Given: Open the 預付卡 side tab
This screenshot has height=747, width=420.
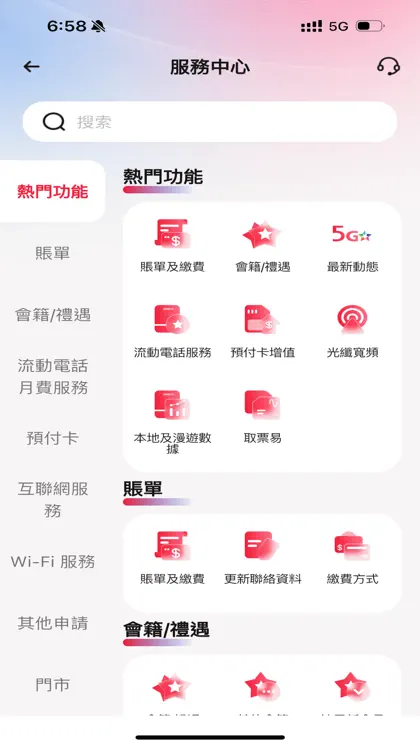Looking at the screenshot, I should [x=52, y=438].
